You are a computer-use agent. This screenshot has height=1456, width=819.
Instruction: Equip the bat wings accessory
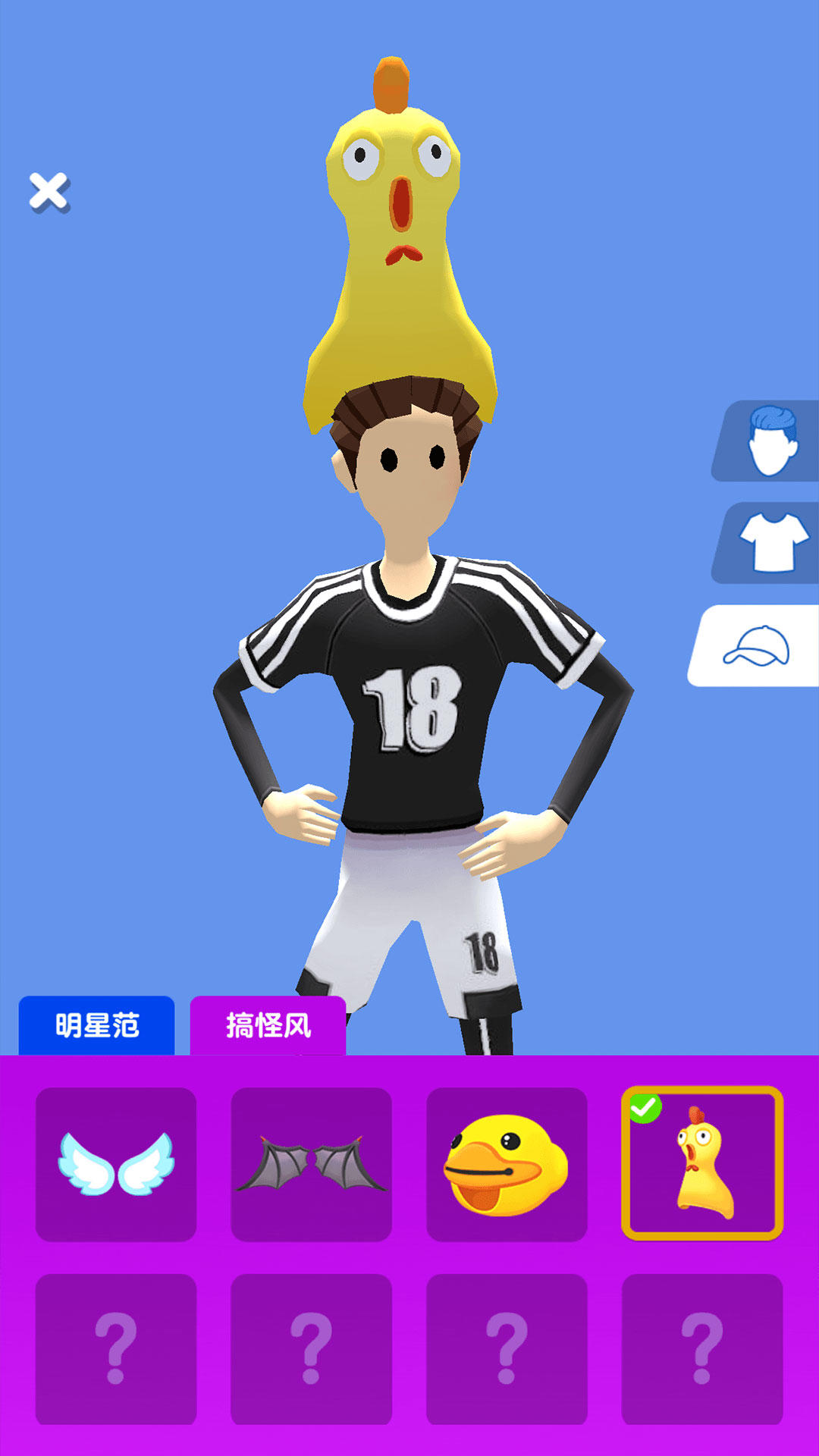click(x=312, y=1164)
